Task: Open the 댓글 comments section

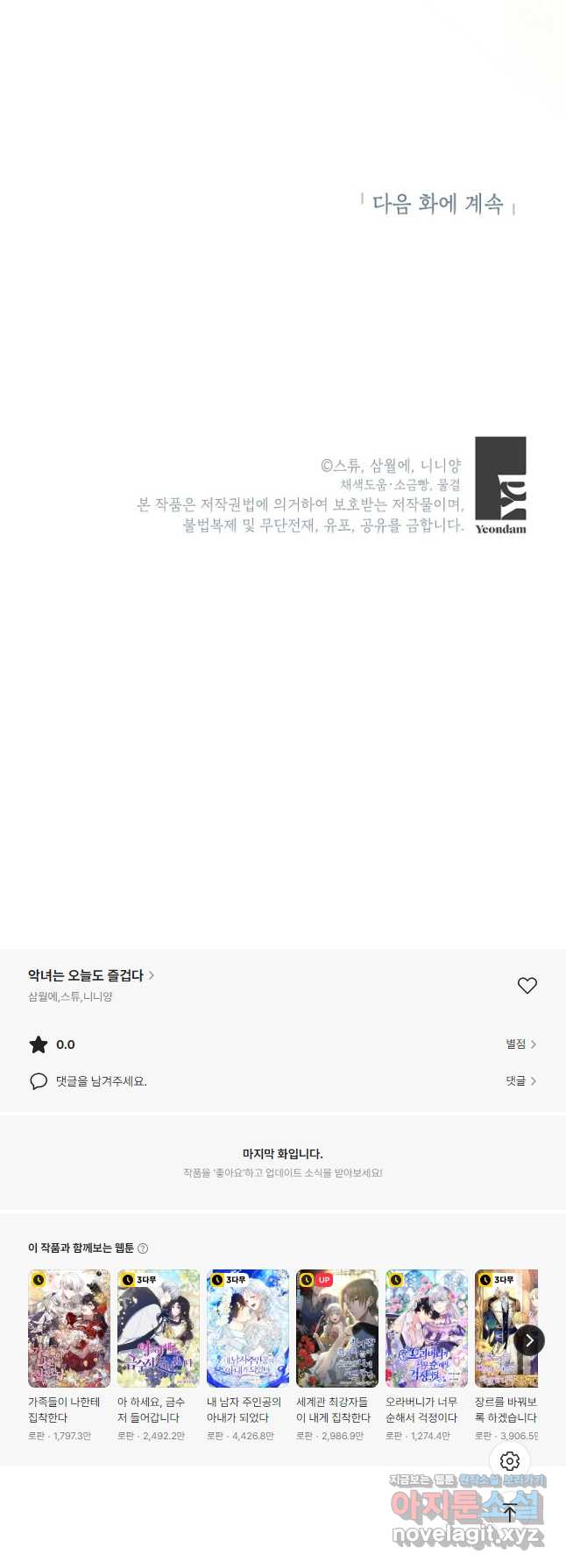Action: (520, 1081)
